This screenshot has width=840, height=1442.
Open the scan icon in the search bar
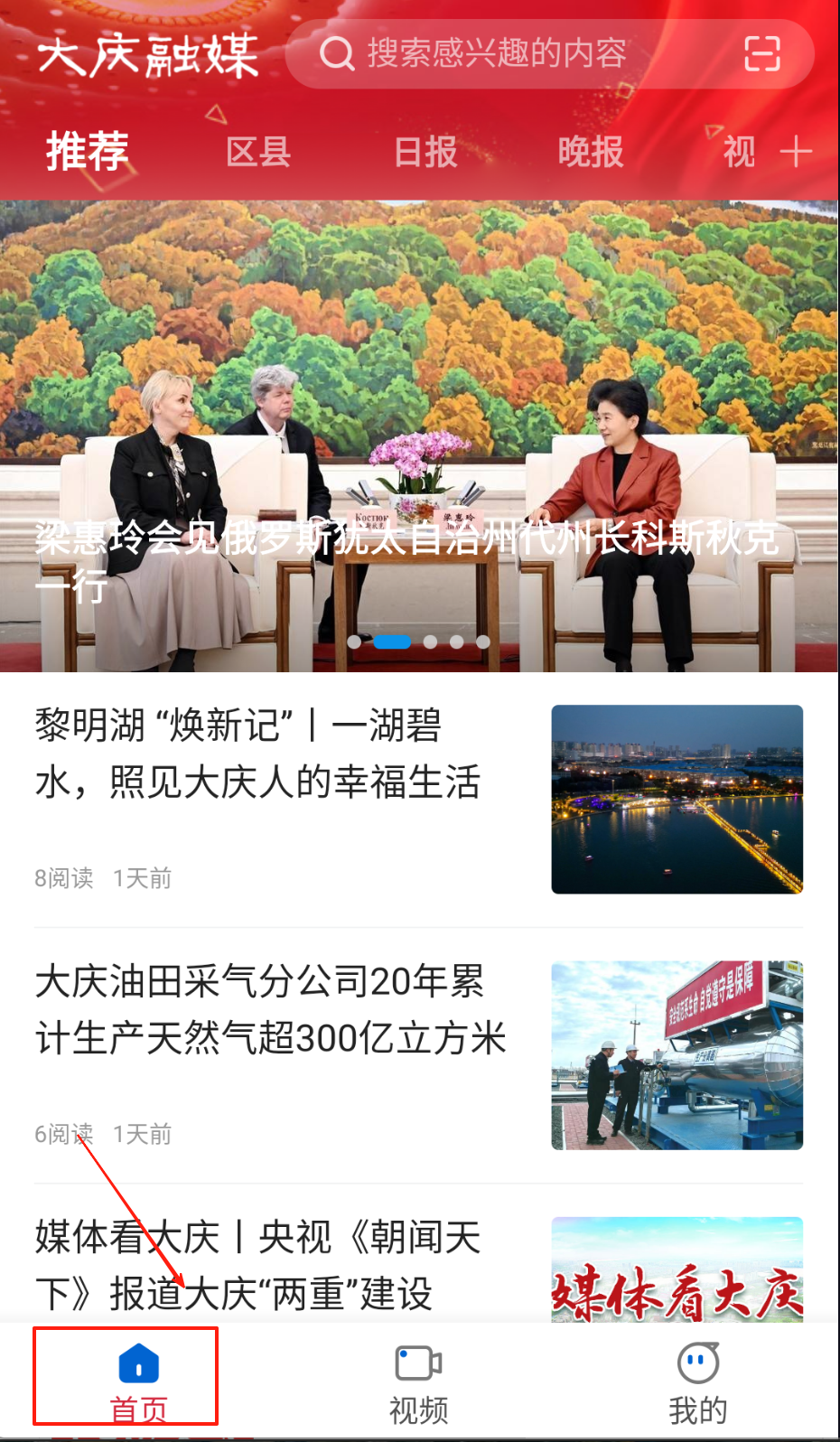[x=761, y=54]
